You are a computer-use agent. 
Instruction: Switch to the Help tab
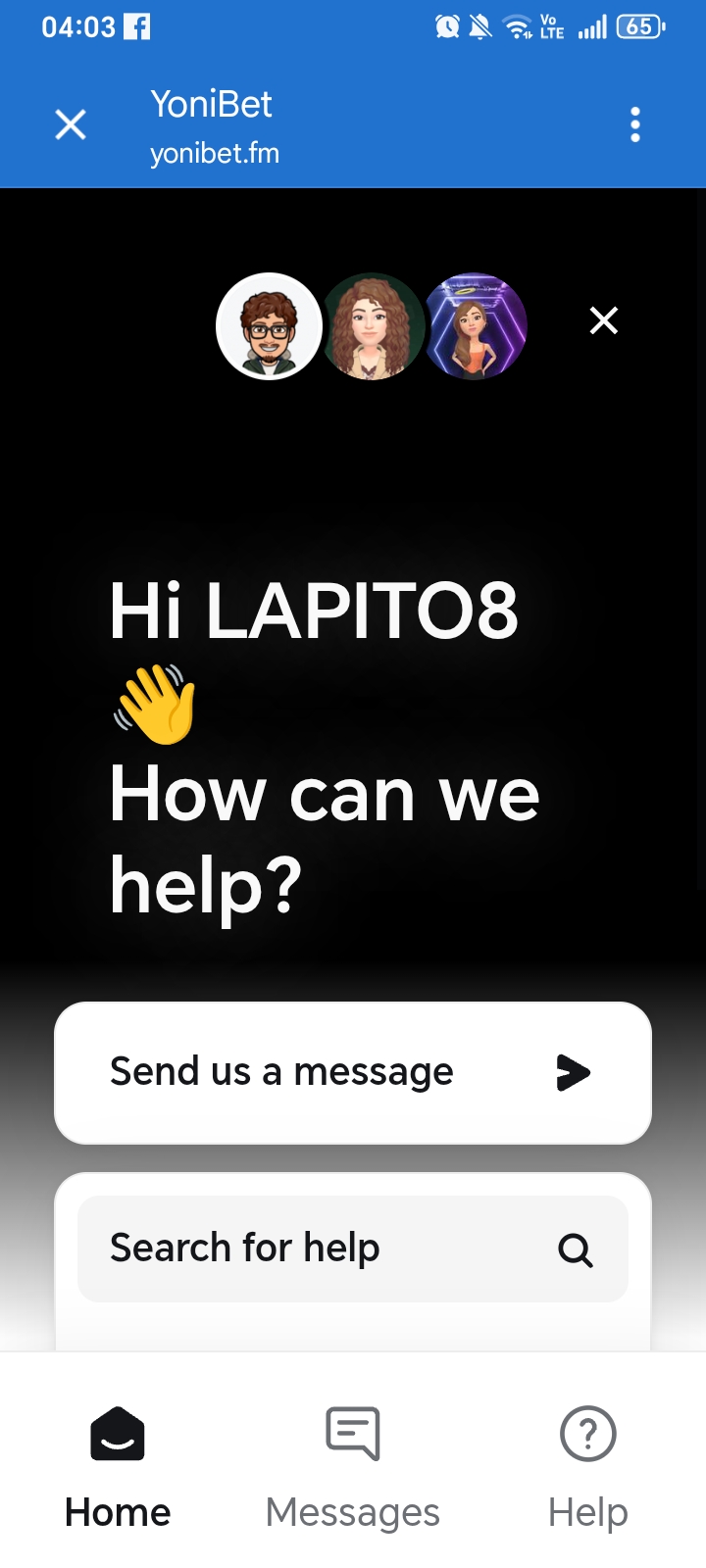pyautogui.click(x=588, y=1467)
